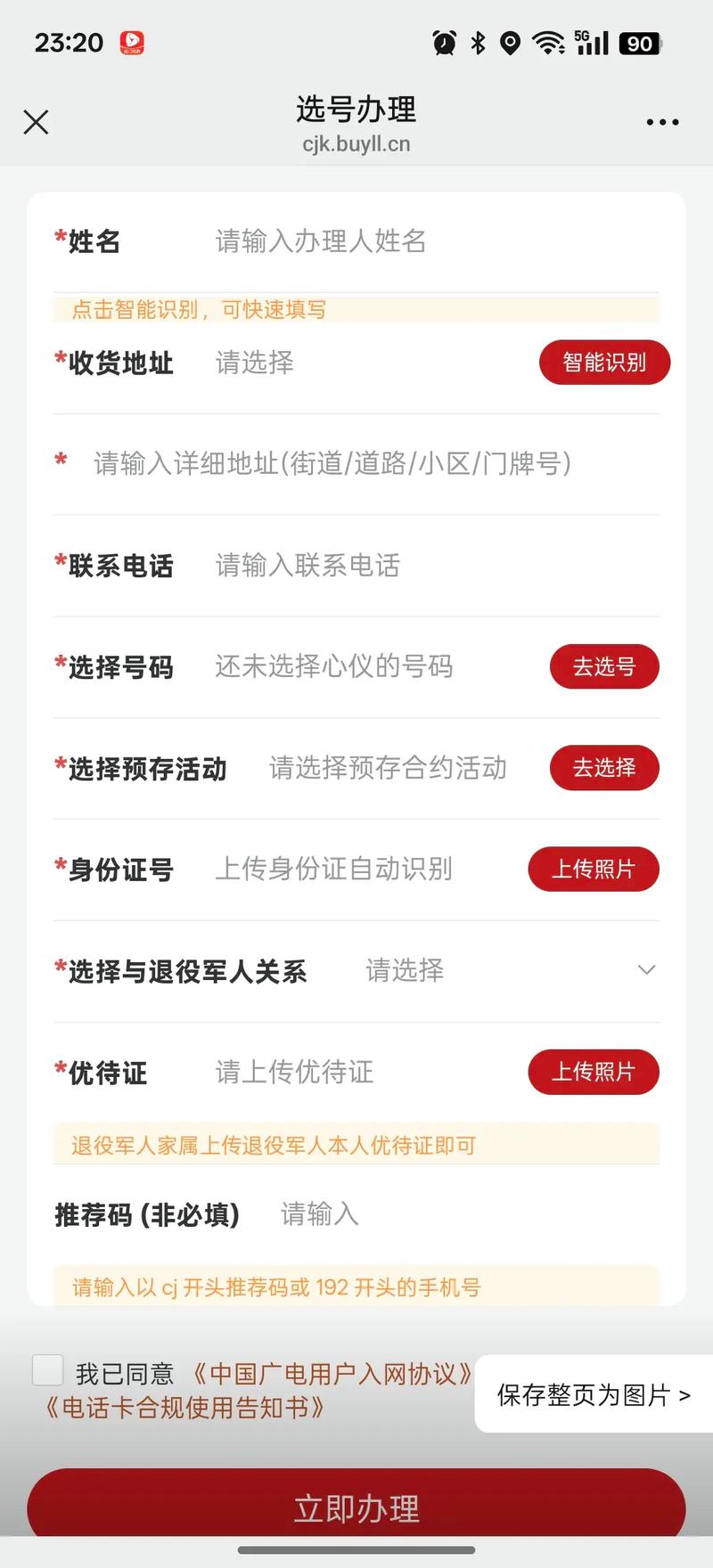Upload ID photo for 身份证号
713x1568 pixels.
[593, 869]
